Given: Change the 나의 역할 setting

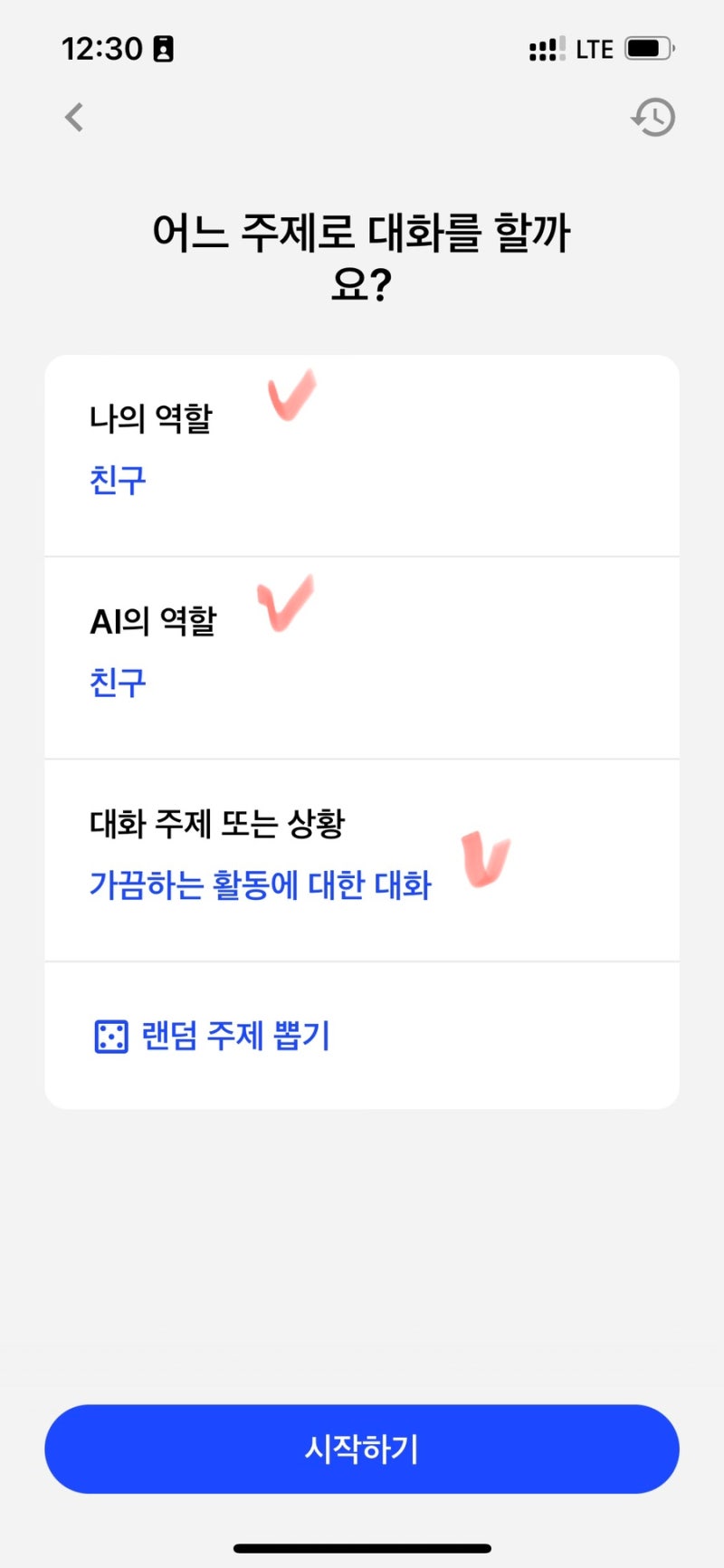Looking at the screenshot, I should click(x=362, y=455).
